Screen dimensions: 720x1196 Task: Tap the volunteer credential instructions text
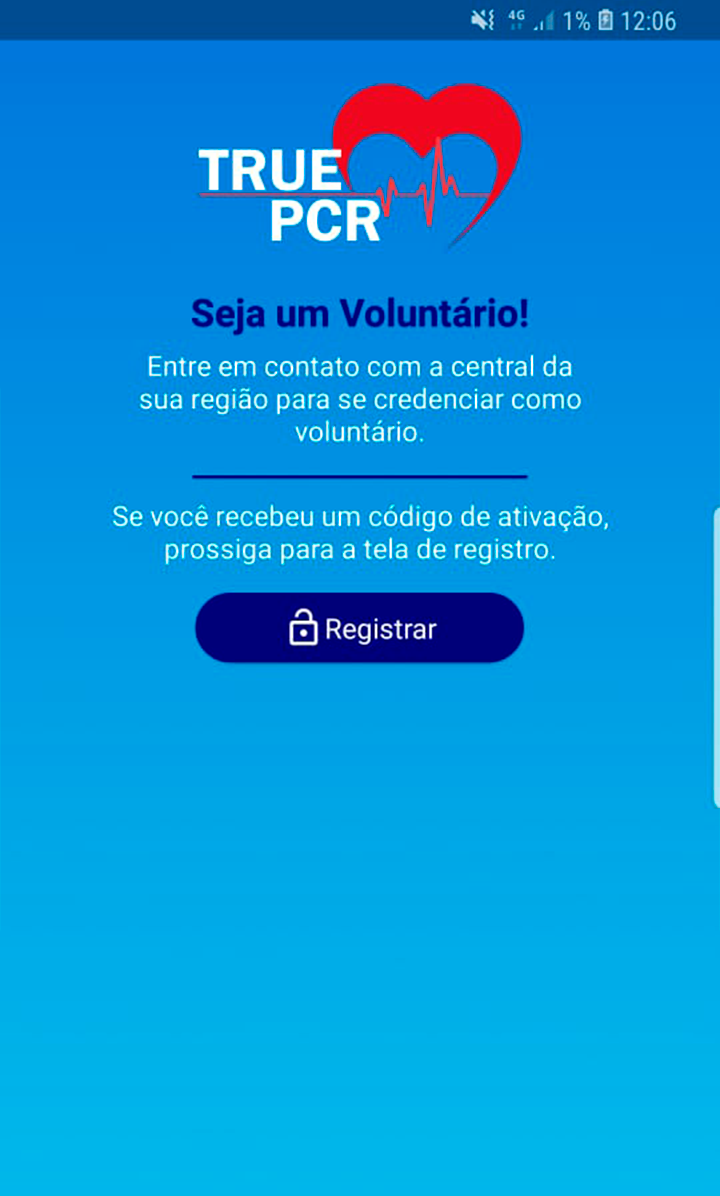point(359,399)
